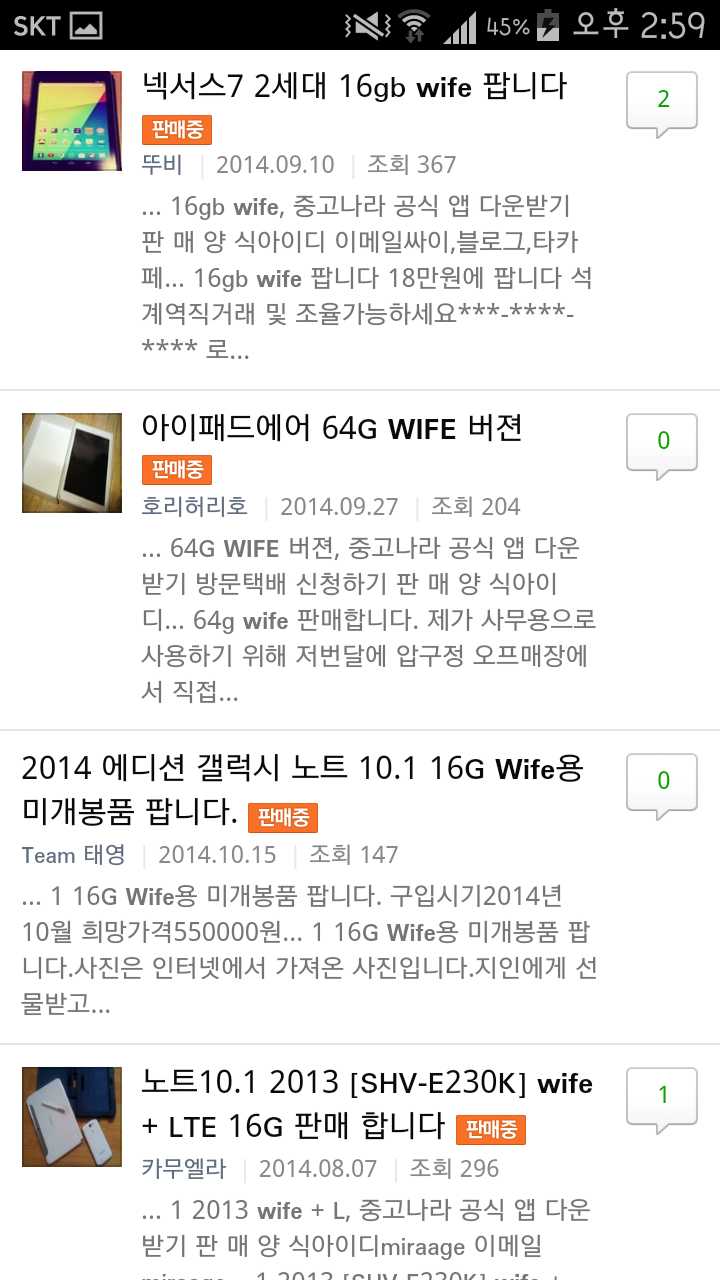Viewport: 720px width, 1280px height.
Task: Open comments on the 넥서스7 2세대 post
Action: (662, 101)
